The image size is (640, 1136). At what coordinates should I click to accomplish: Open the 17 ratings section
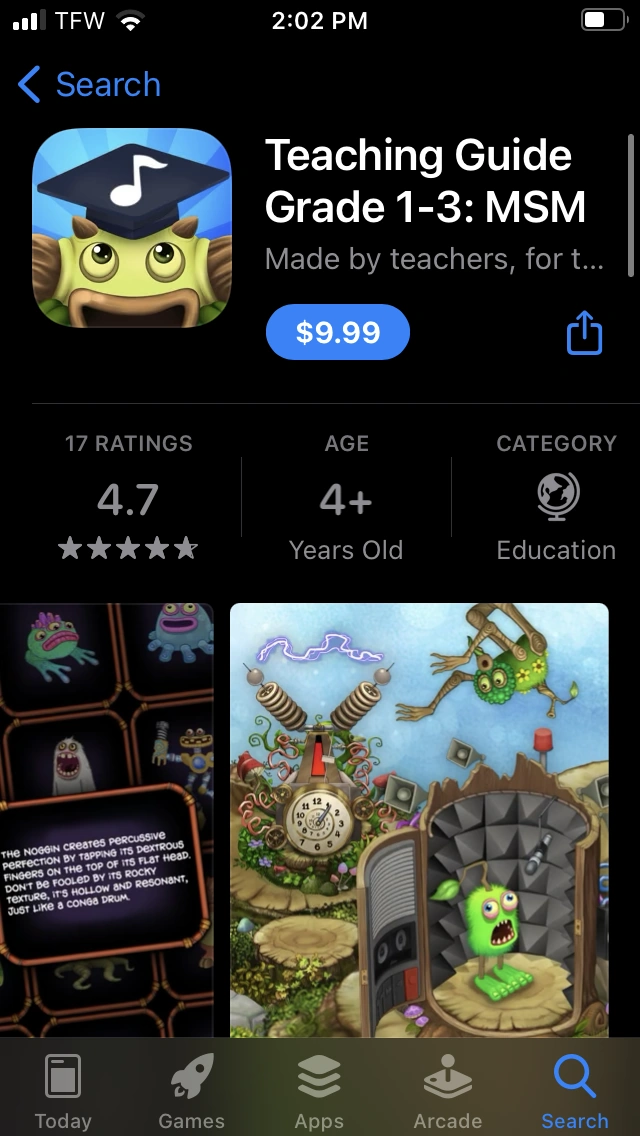pyautogui.click(x=128, y=497)
